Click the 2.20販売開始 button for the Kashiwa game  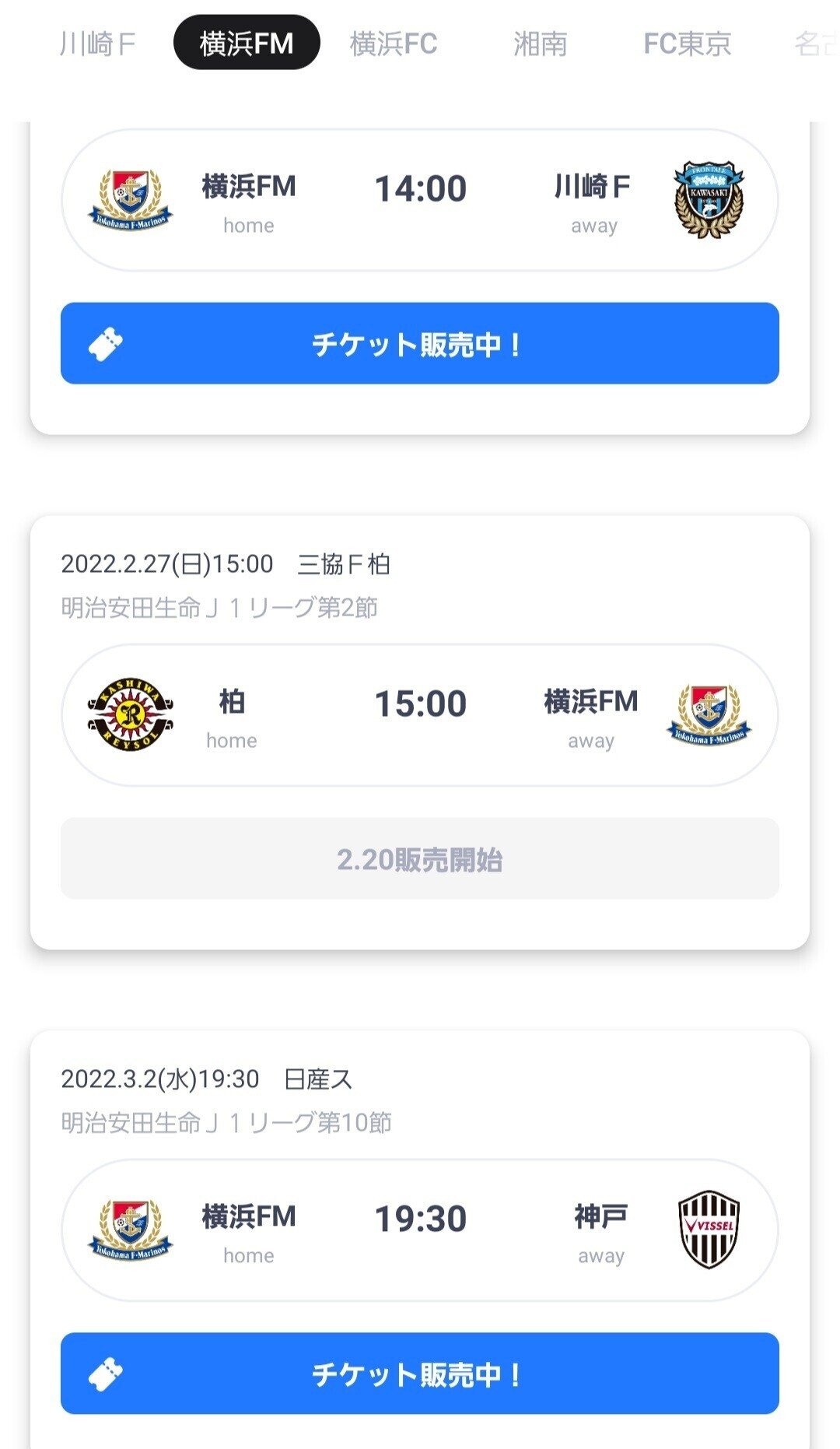tap(420, 860)
